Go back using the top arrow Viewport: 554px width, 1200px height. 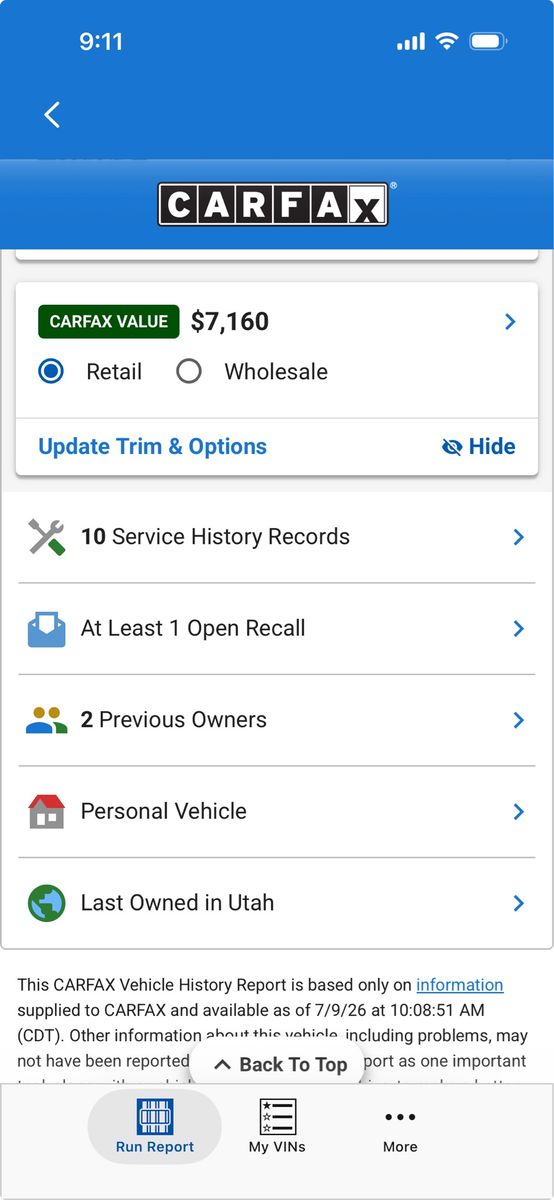point(52,115)
